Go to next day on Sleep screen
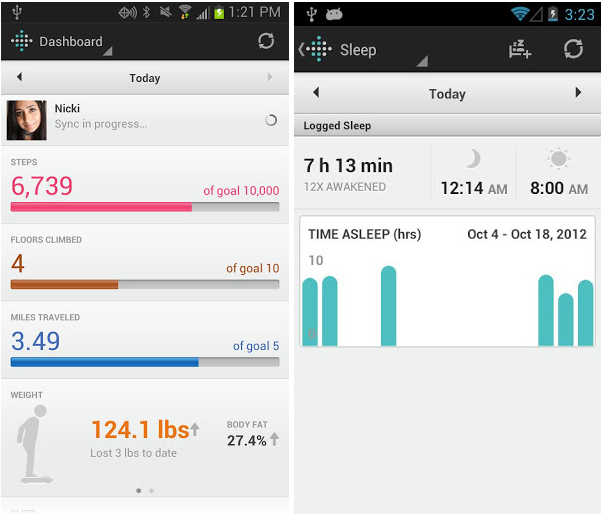 coord(578,92)
